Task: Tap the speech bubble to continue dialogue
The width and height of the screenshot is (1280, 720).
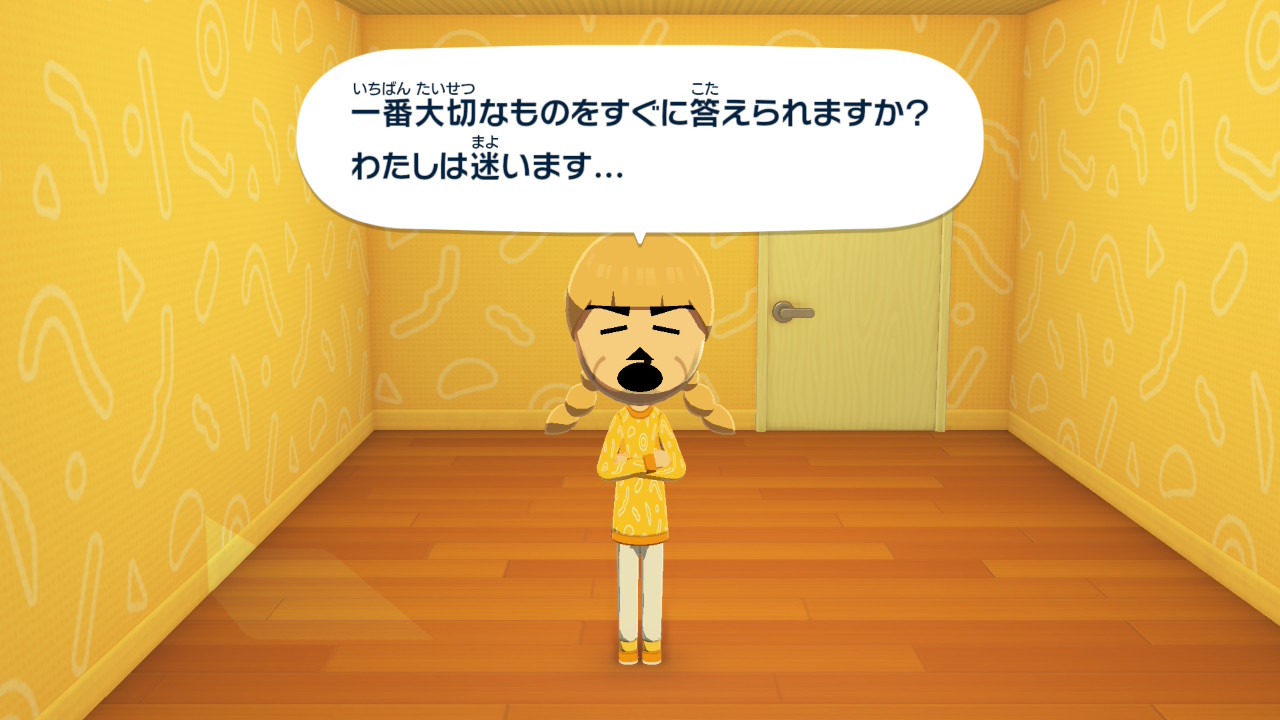Action: point(640,140)
